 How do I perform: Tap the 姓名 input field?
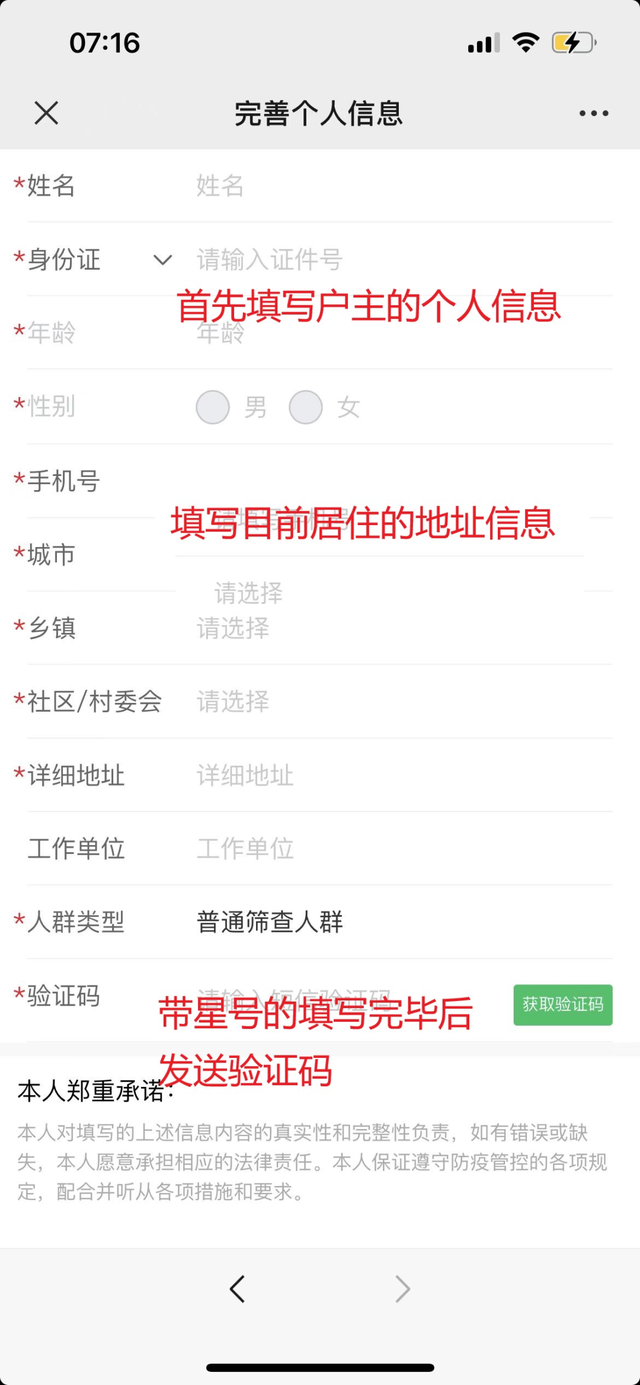point(400,186)
